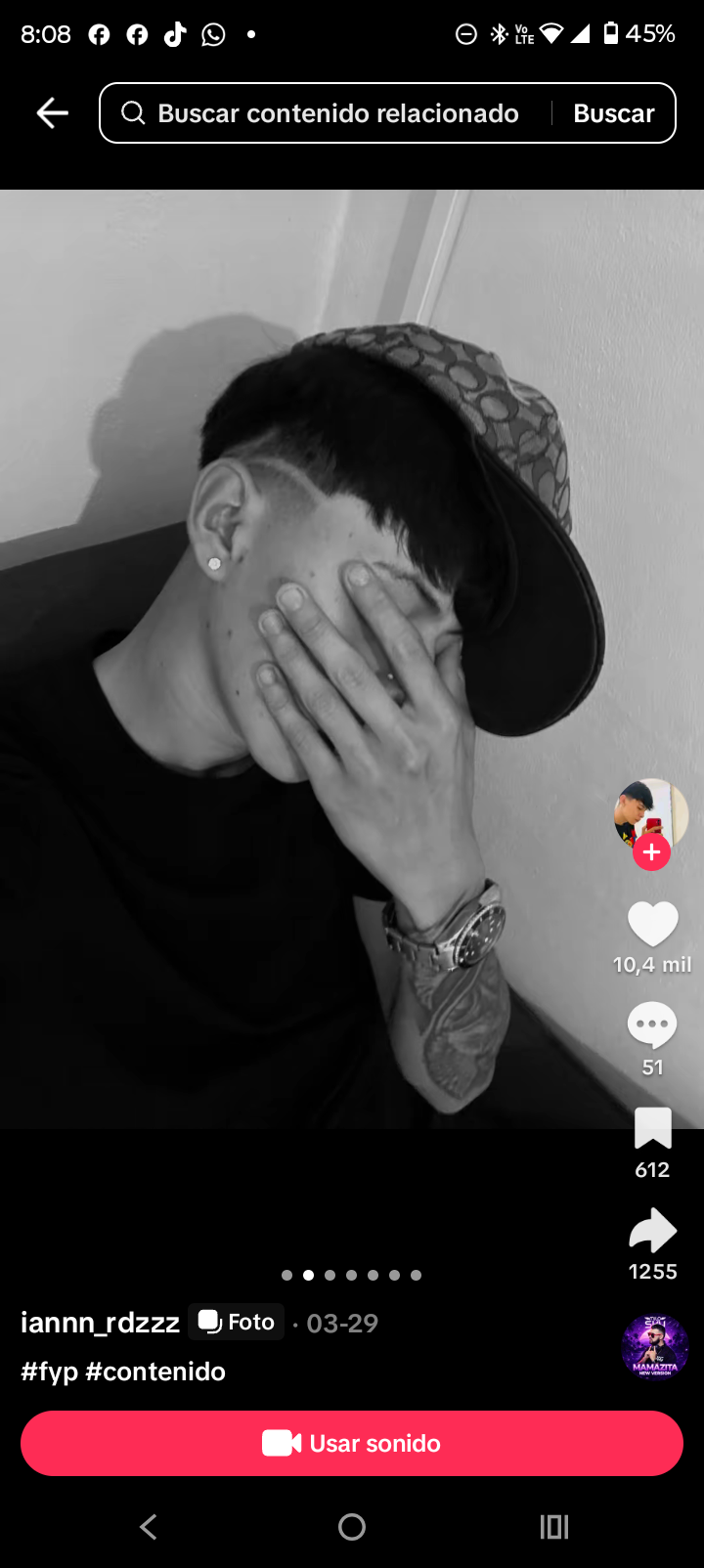Open the #contenido hashtag
Viewport: 704px width, 1568px height.
(155, 1372)
